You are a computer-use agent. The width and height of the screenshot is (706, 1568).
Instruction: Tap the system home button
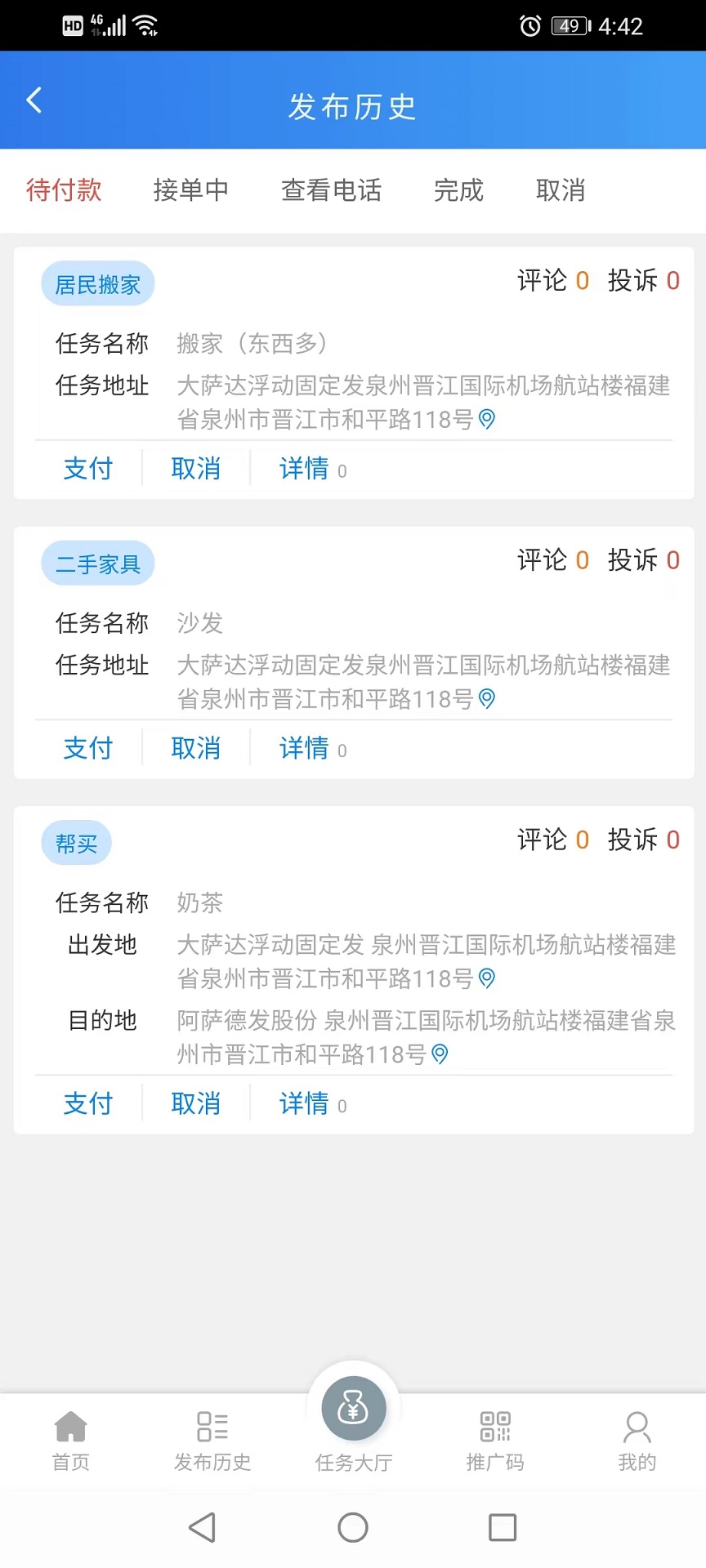coord(353,1527)
